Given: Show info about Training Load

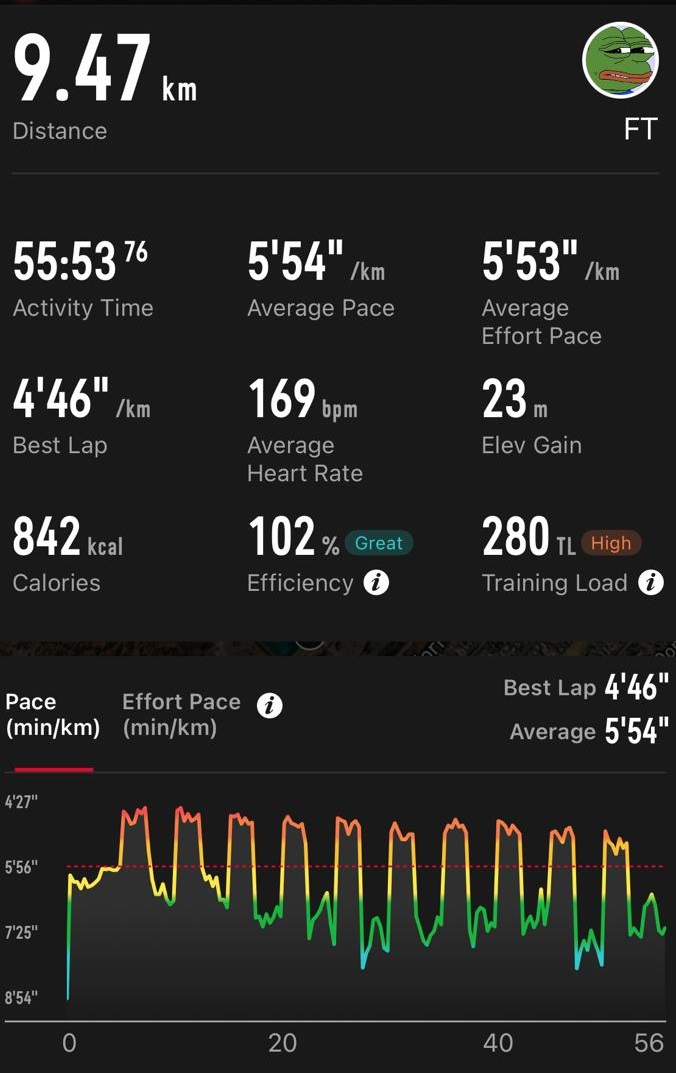Looking at the screenshot, I should (x=651, y=583).
